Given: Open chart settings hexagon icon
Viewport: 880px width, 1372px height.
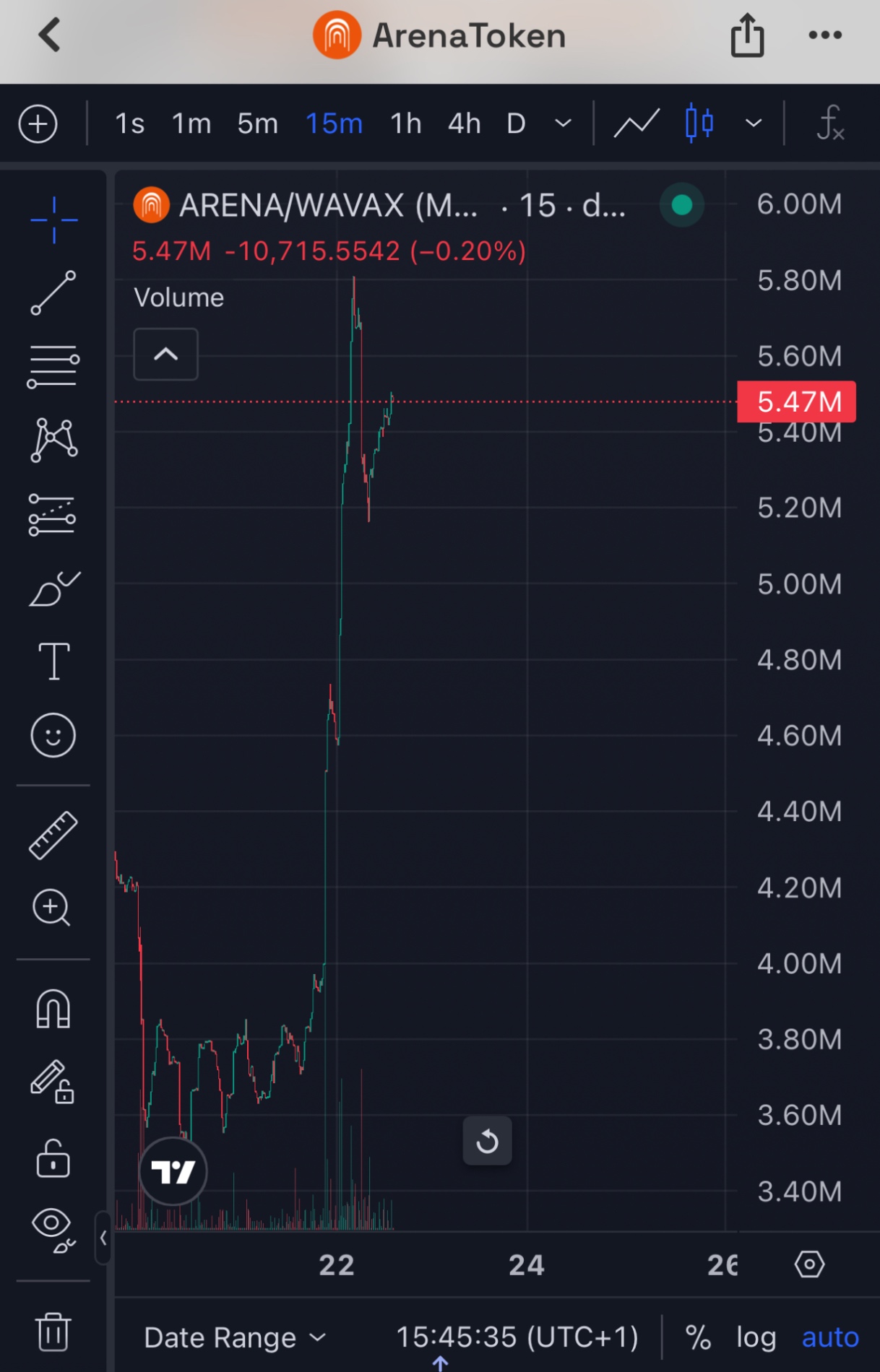Looking at the screenshot, I should click(809, 1264).
